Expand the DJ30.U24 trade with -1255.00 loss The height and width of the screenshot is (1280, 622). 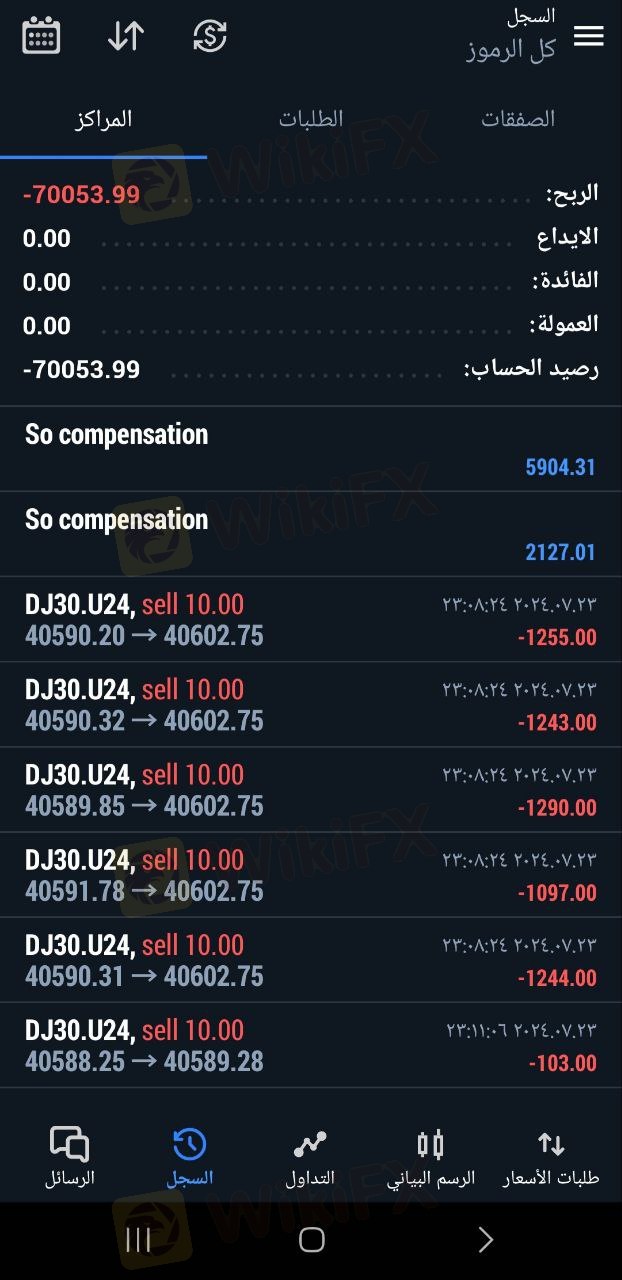pos(311,620)
